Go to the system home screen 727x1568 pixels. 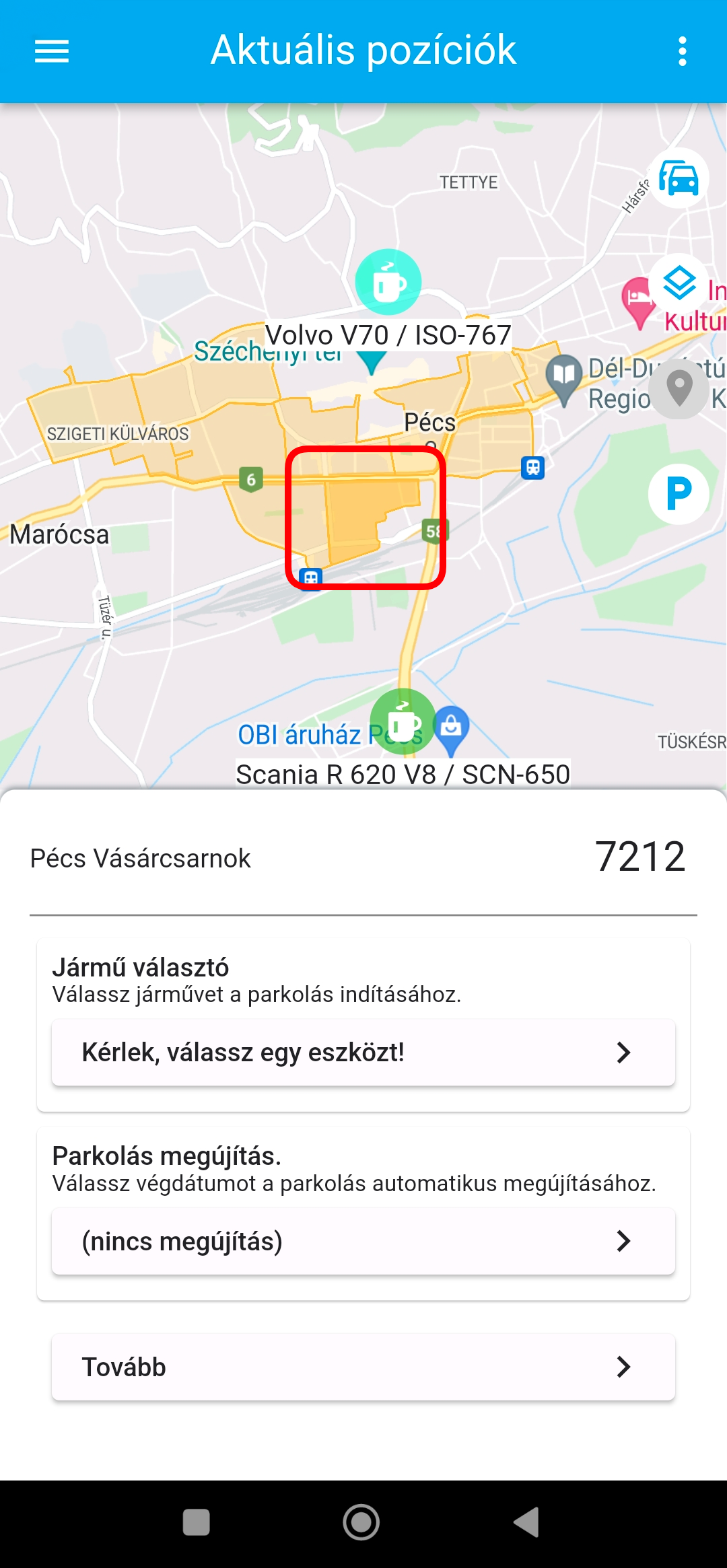pos(361,1522)
